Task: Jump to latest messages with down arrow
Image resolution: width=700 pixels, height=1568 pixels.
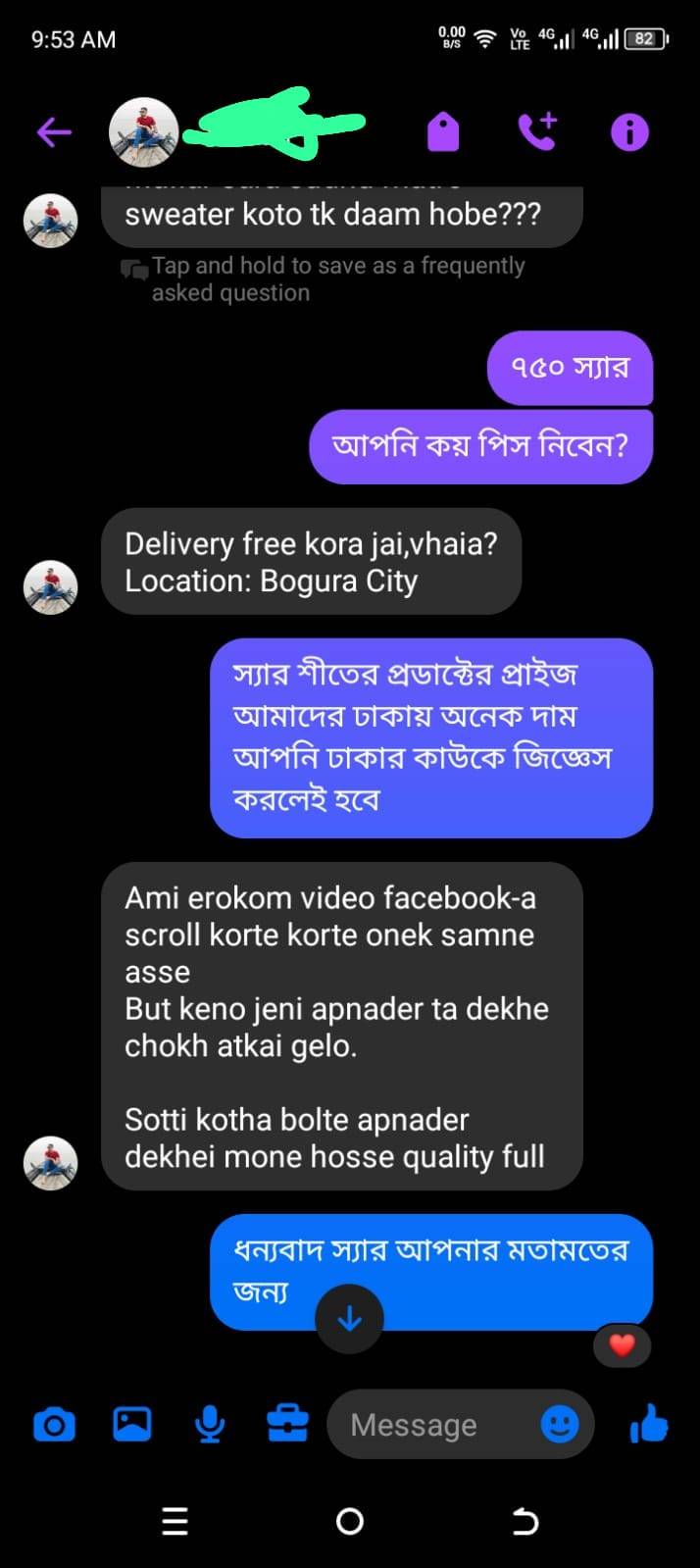Action: point(349,1320)
